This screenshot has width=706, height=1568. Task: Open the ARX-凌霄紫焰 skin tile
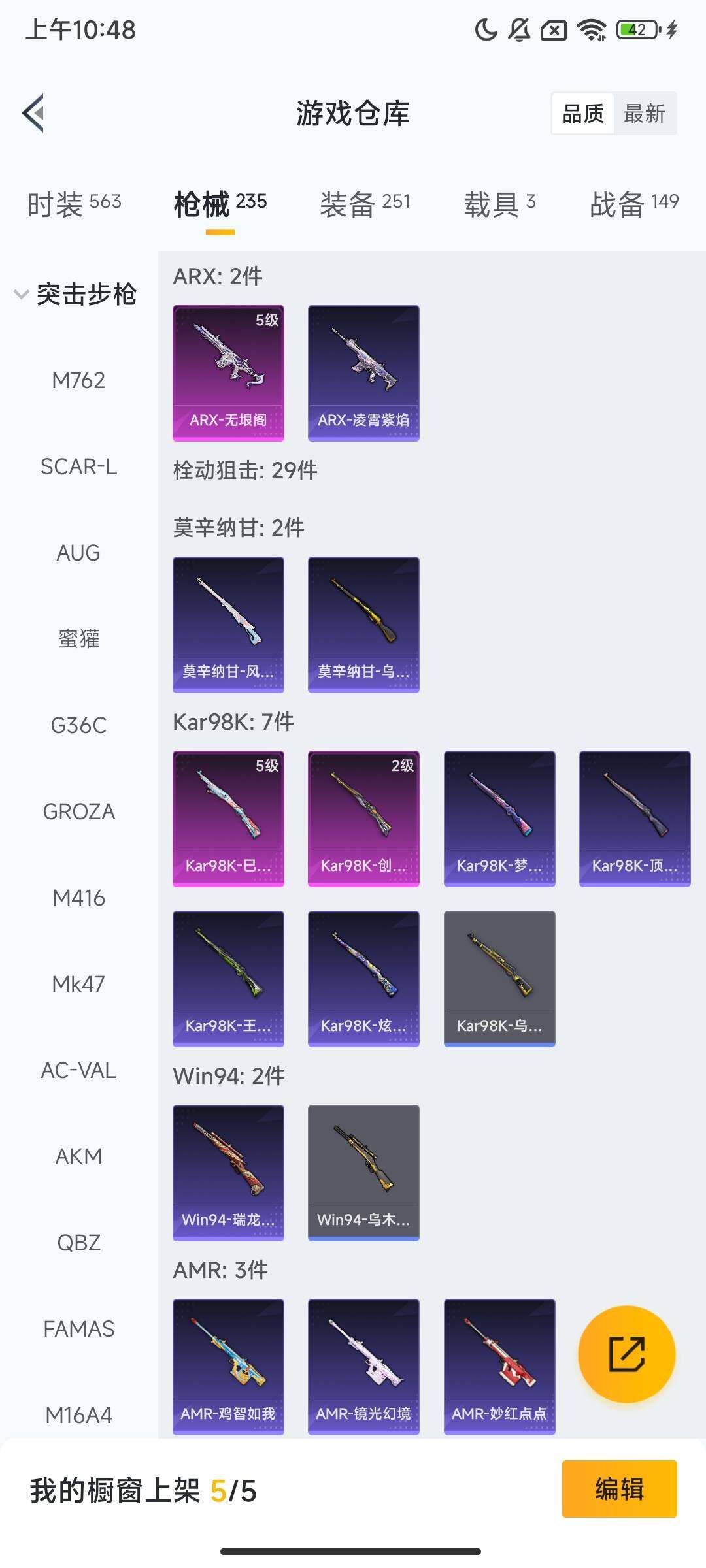(x=363, y=373)
